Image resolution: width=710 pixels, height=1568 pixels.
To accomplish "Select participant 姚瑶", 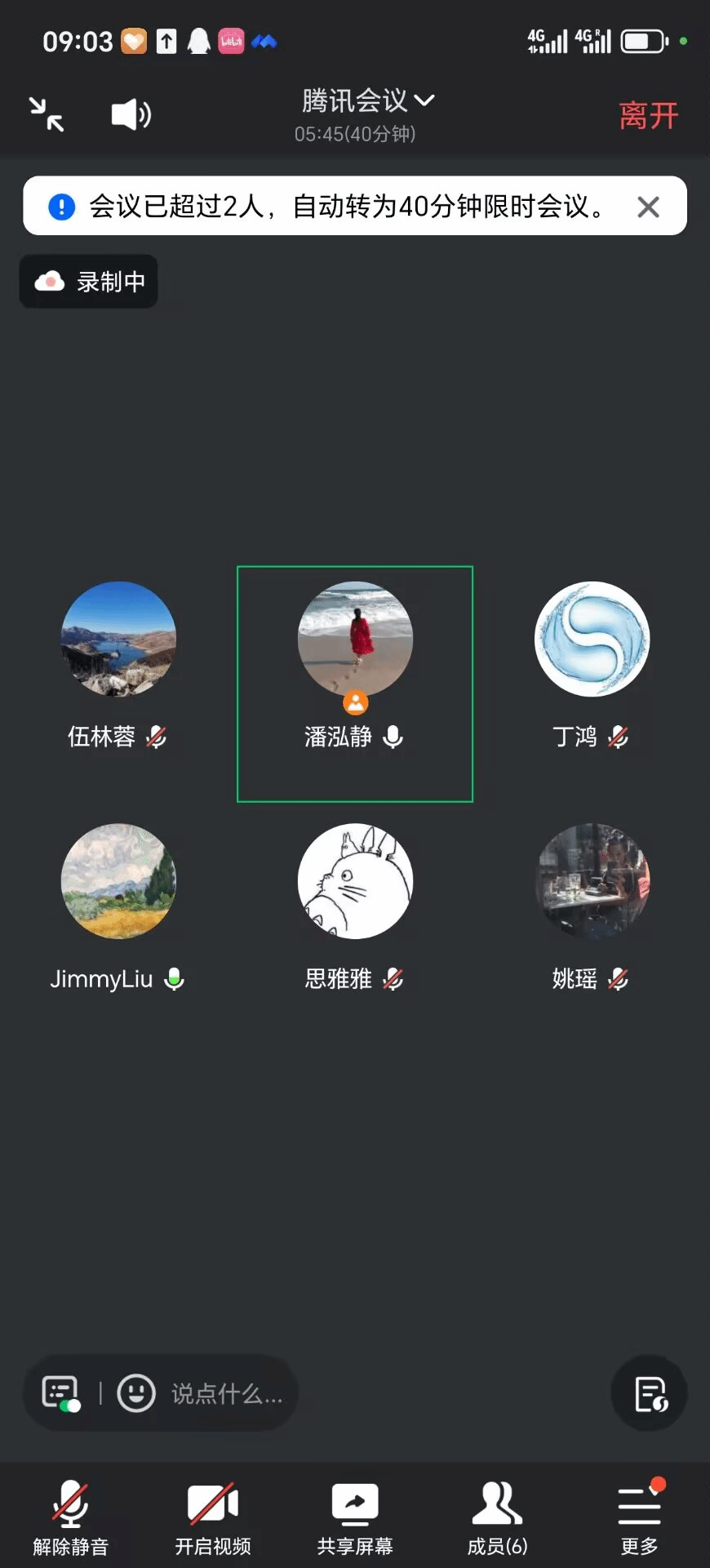I will pyautogui.click(x=592, y=881).
